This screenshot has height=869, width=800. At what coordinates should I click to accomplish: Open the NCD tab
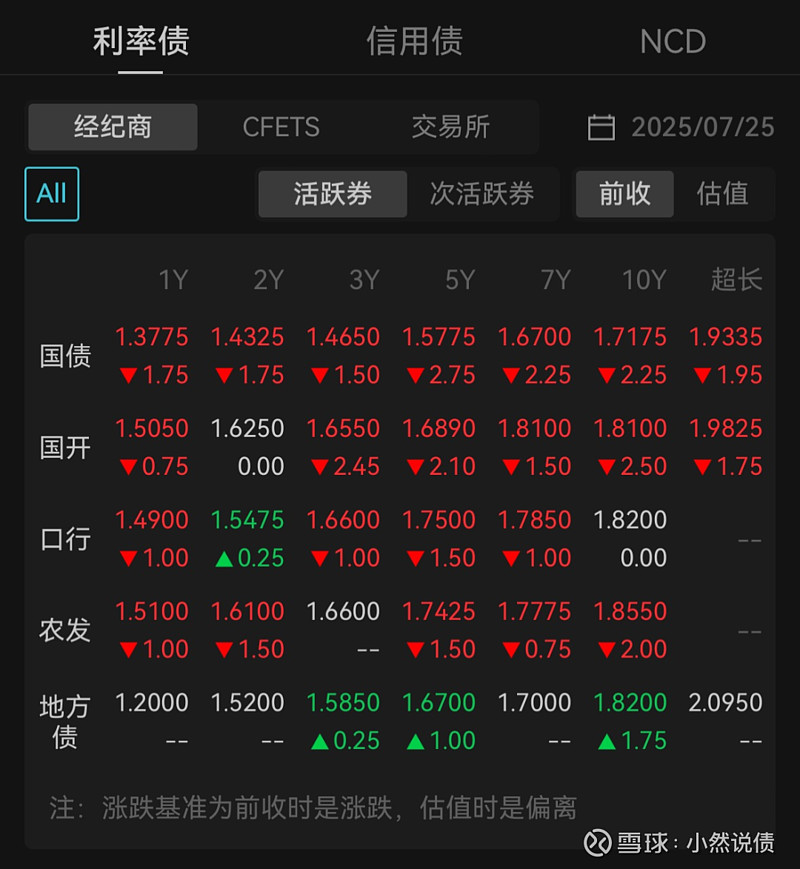click(x=672, y=42)
